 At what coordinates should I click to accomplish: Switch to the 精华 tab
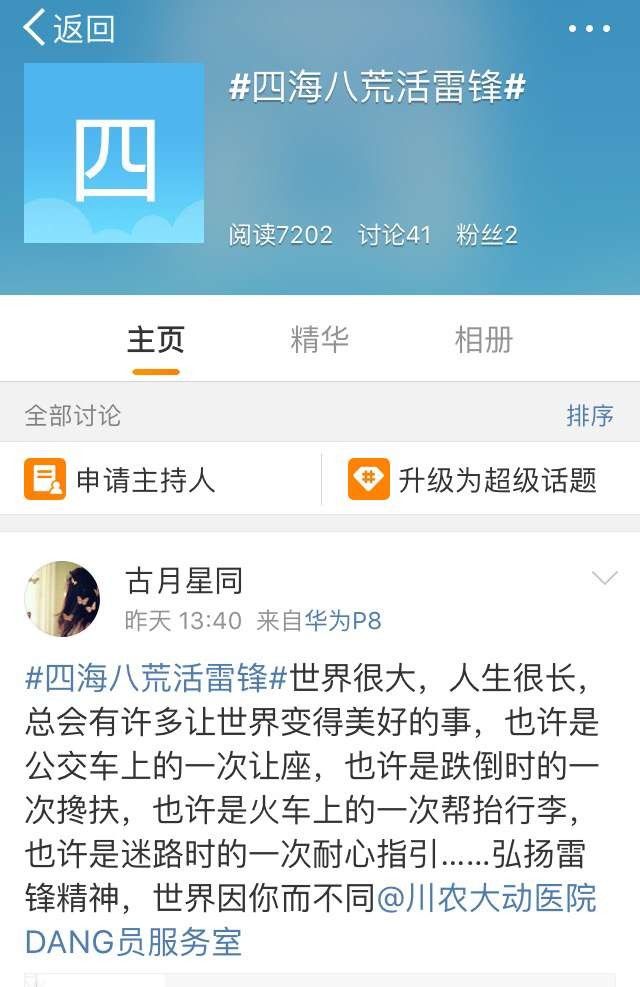319,340
